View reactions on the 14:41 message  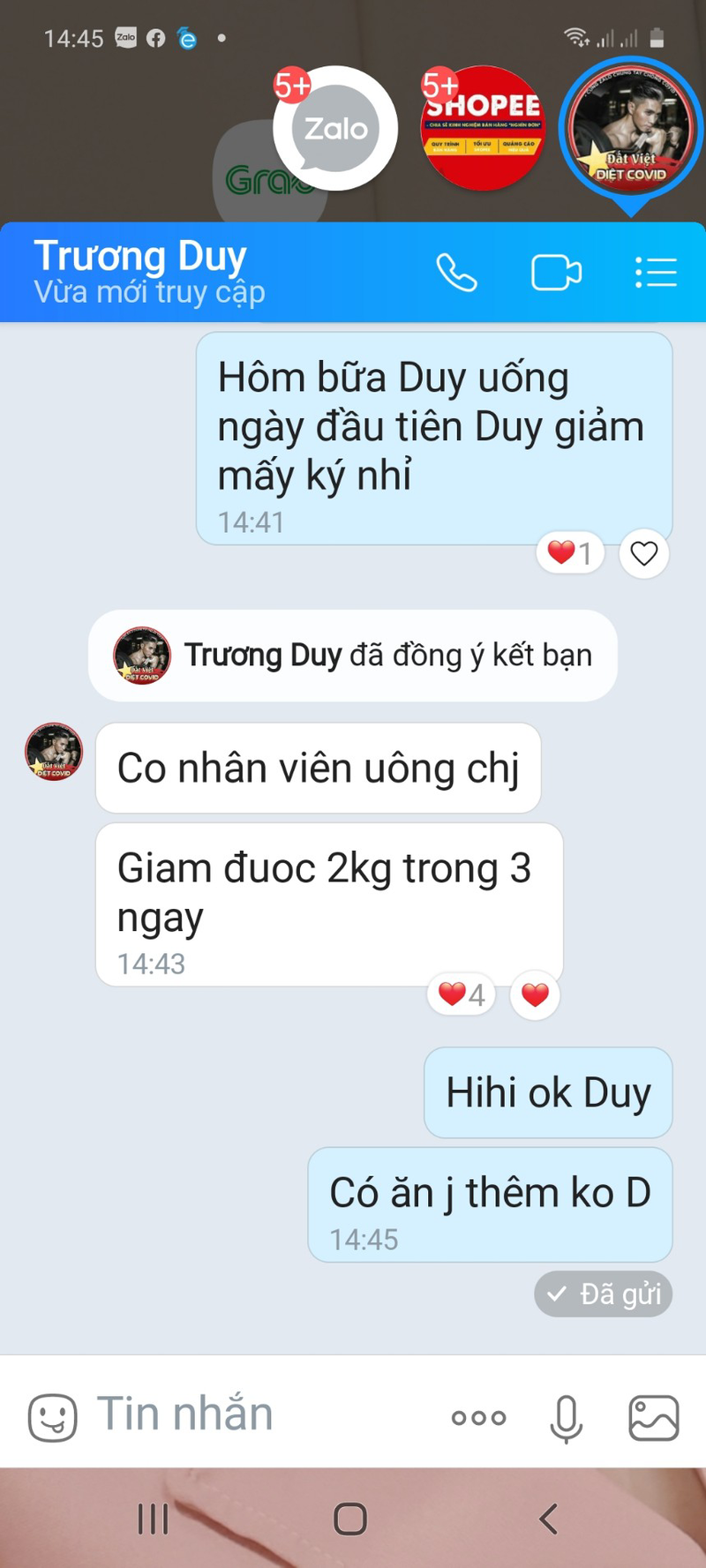coord(570,553)
